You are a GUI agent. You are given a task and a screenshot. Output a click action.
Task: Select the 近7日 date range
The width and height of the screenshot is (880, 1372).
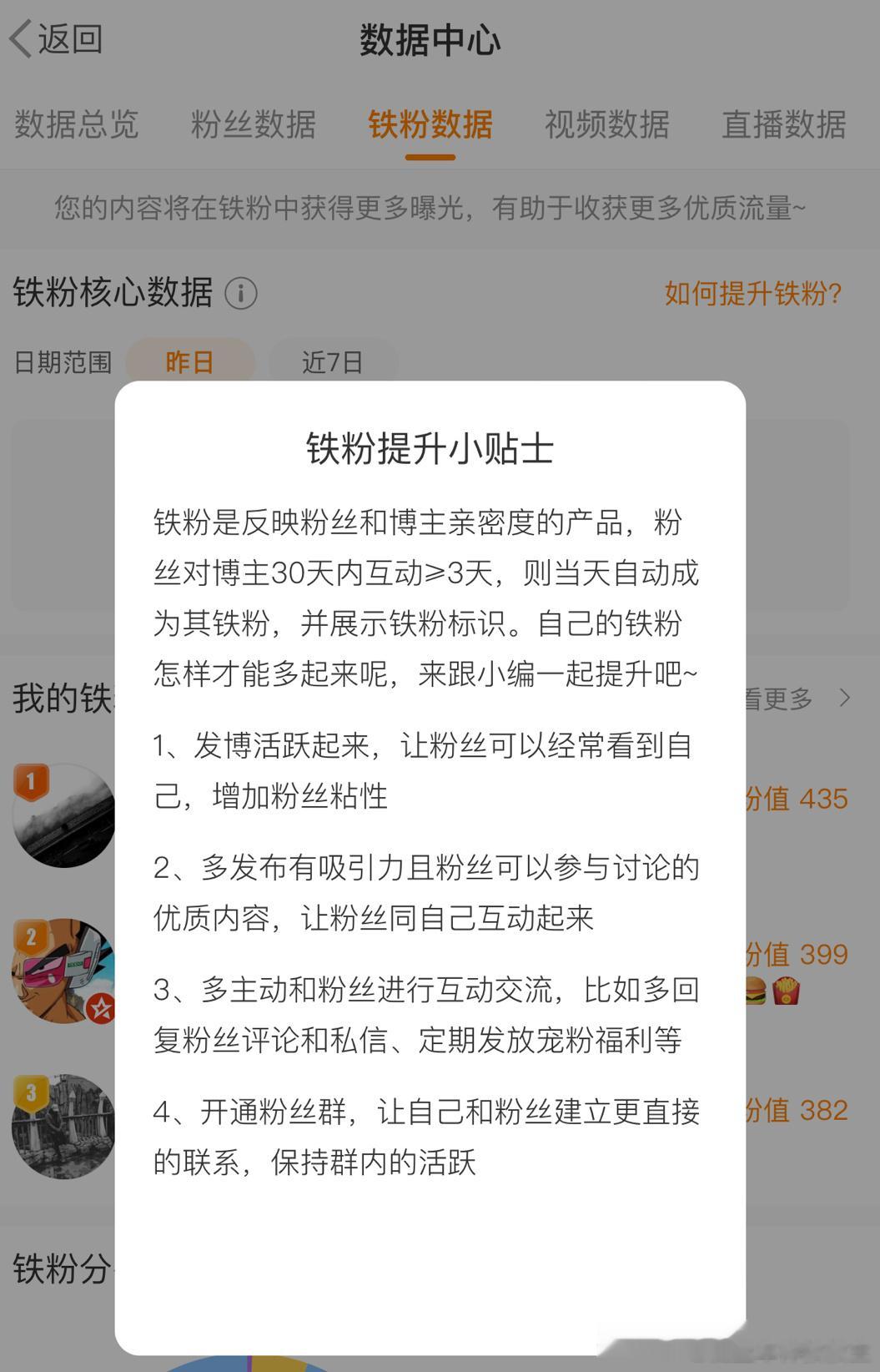pyautogui.click(x=332, y=362)
